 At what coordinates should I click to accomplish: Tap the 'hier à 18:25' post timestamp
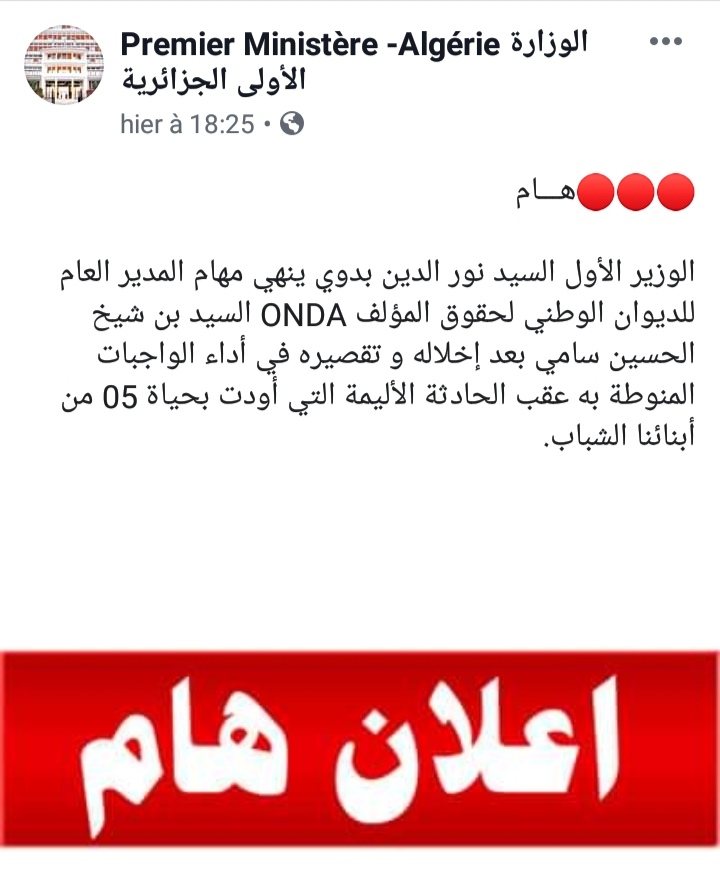pyautogui.click(x=187, y=124)
